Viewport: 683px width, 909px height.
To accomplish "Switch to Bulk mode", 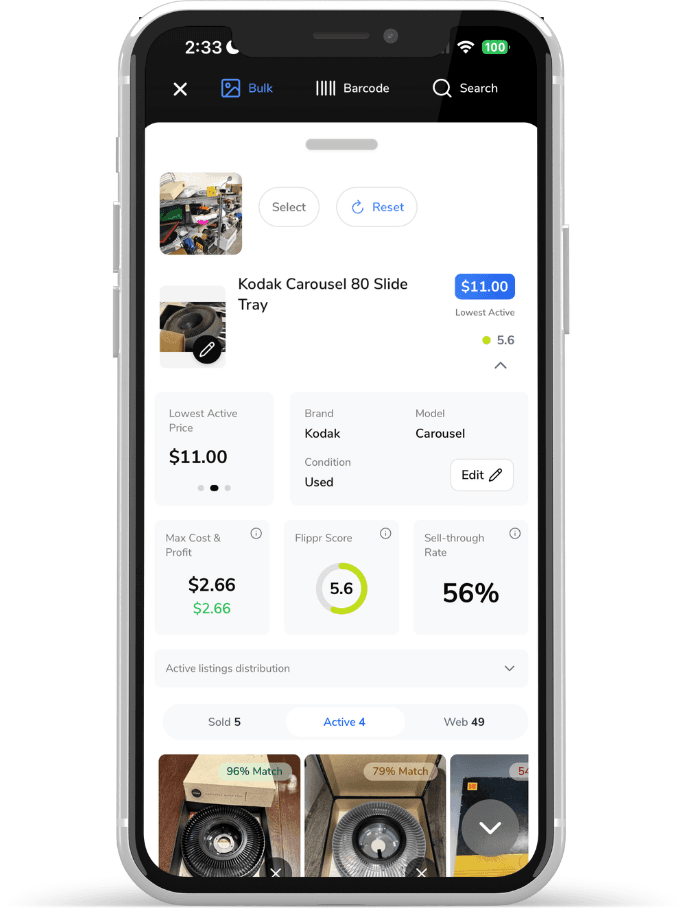I will [x=247, y=88].
